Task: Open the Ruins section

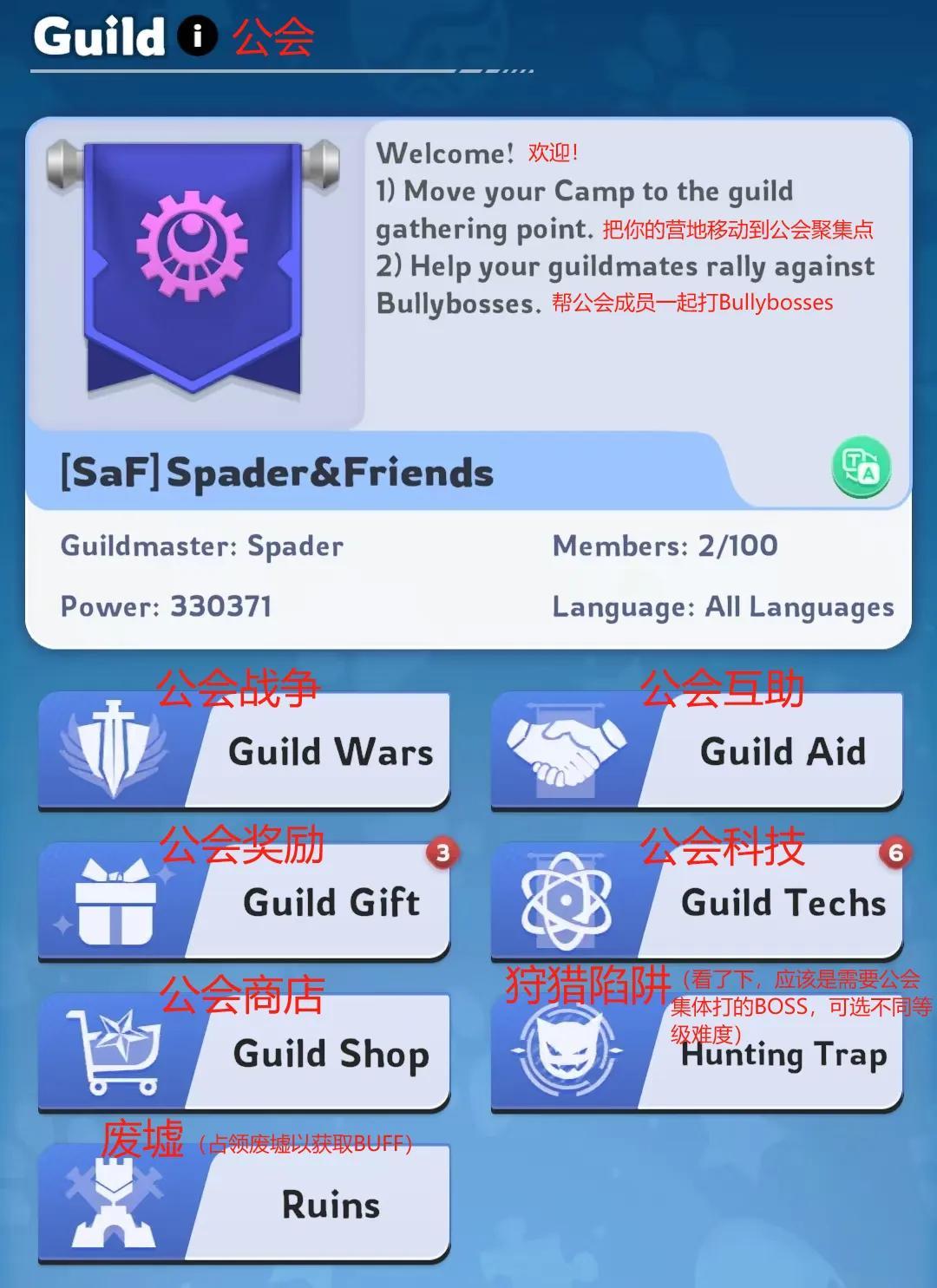Action: click(x=245, y=1205)
